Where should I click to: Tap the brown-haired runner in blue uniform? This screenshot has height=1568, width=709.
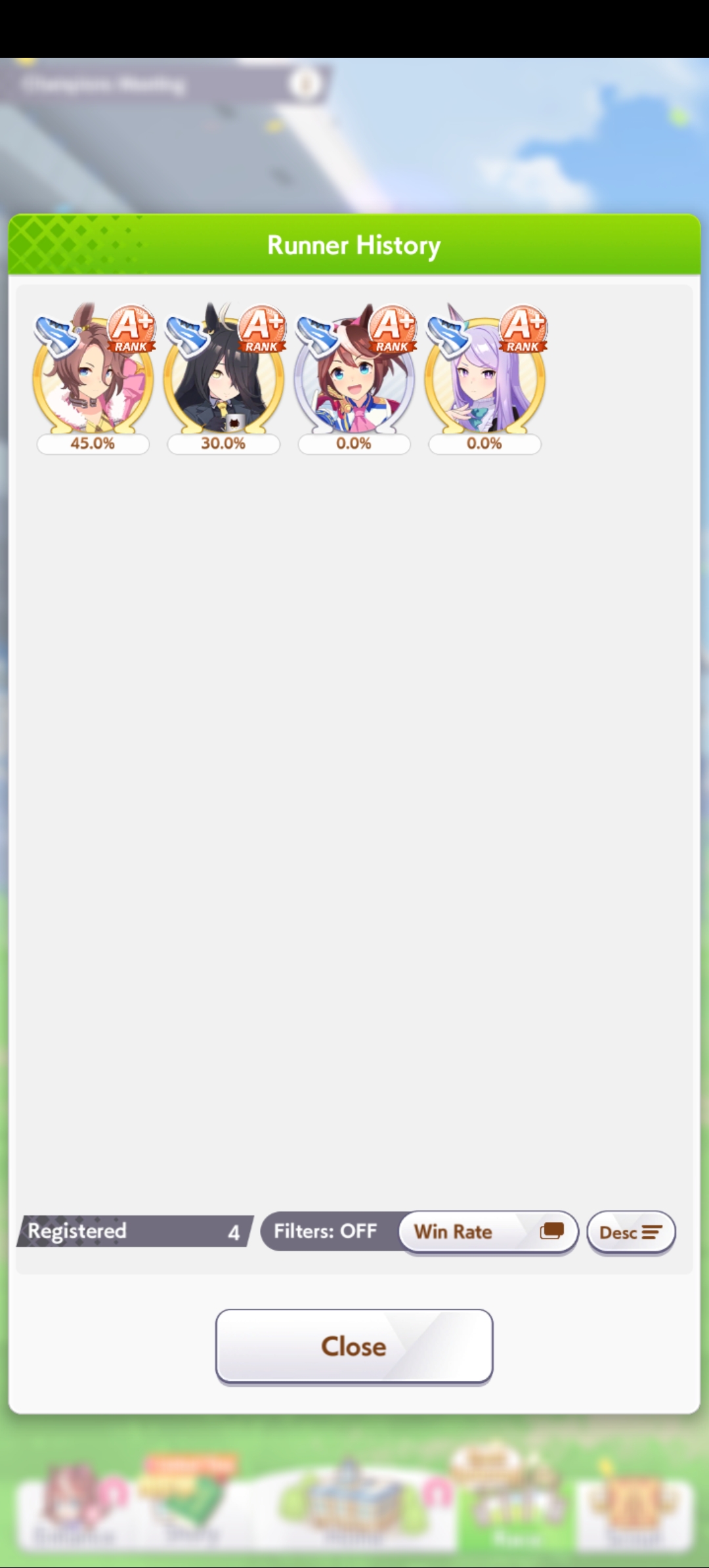[354, 379]
